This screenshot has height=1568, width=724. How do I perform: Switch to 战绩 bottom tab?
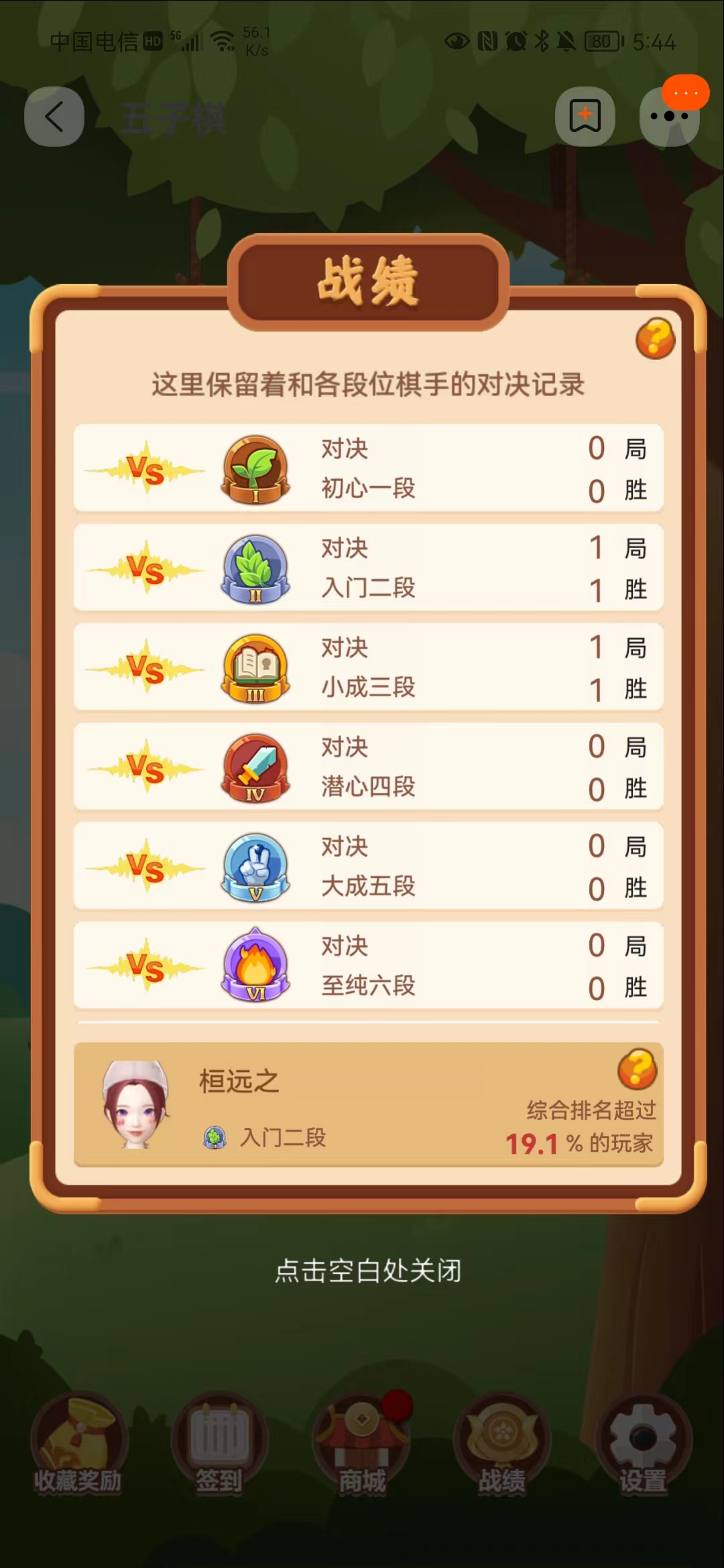tap(502, 1444)
